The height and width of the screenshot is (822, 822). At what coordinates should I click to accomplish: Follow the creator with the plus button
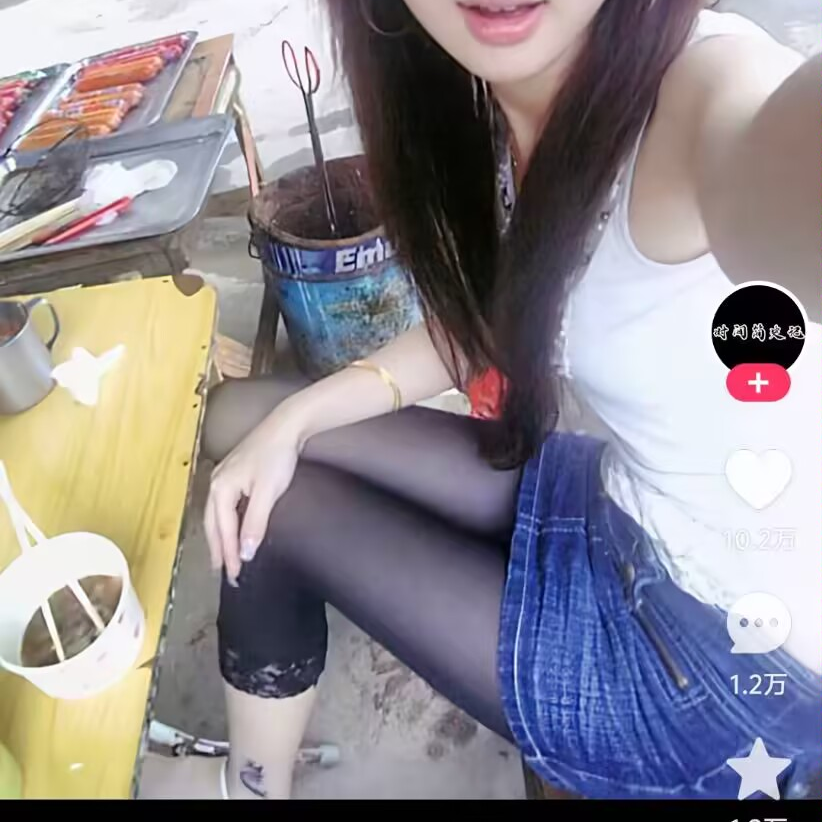pyautogui.click(x=758, y=383)
